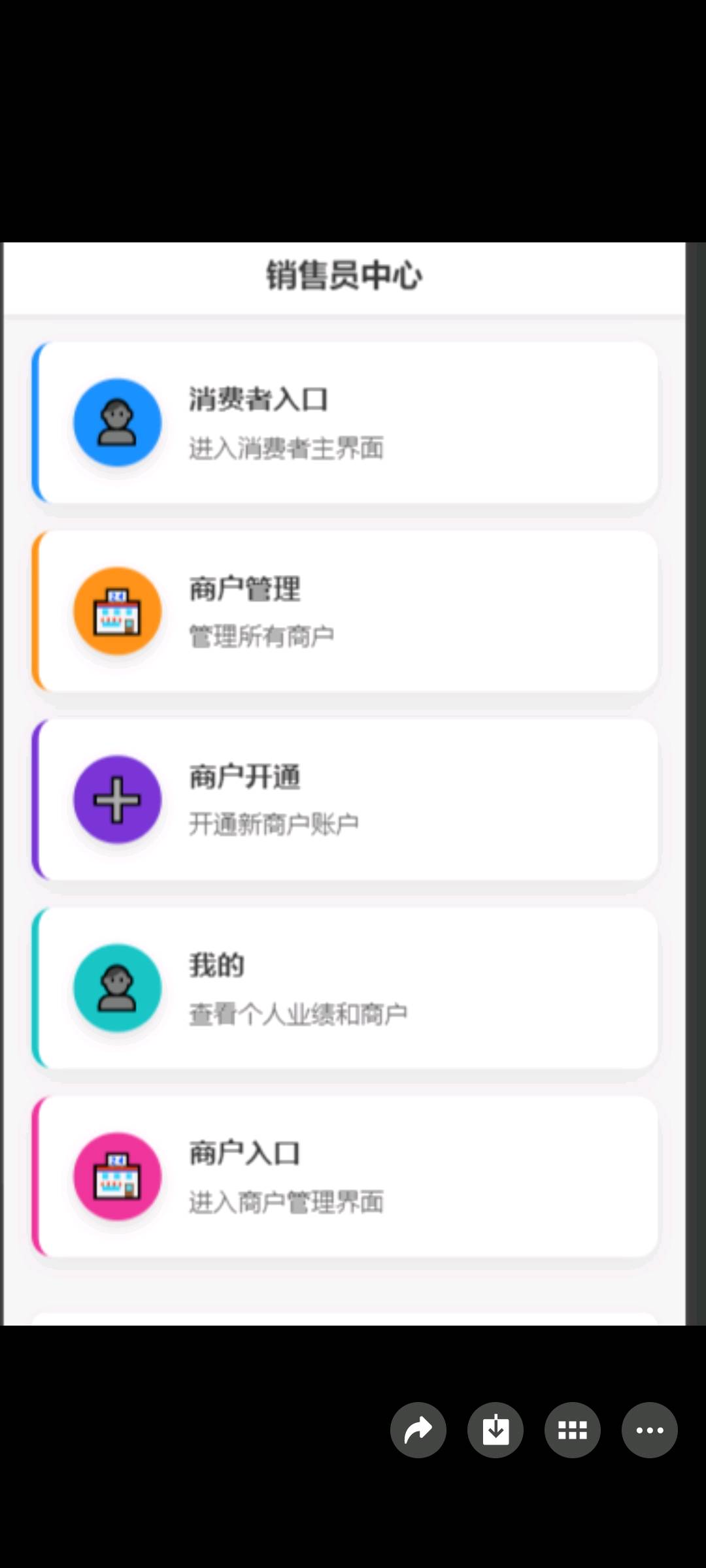Tap the blue consumer person icon
Image resolution: width=706 pixels, height=1568 pixels.
click(116, 423)
